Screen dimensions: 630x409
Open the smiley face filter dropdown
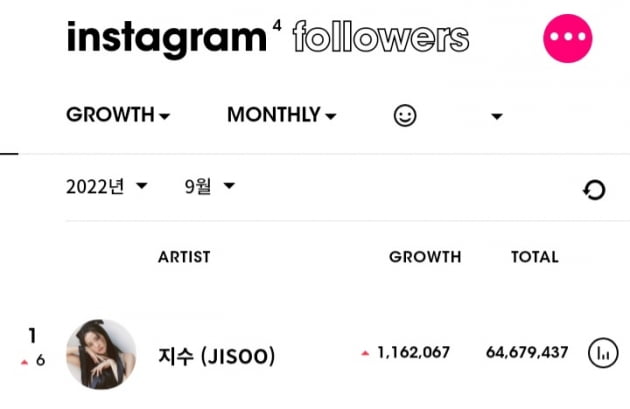click(447, 116)
